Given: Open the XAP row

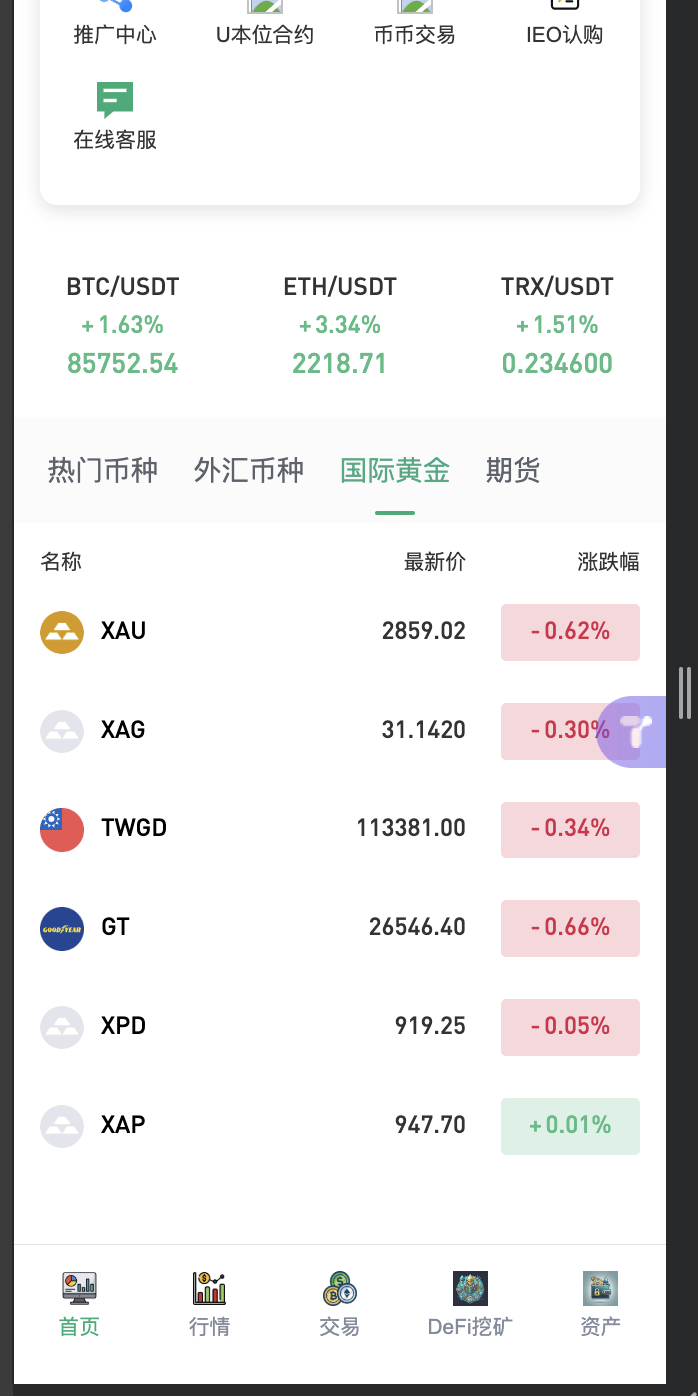Looking at the screenshot, I should 340,1126.
